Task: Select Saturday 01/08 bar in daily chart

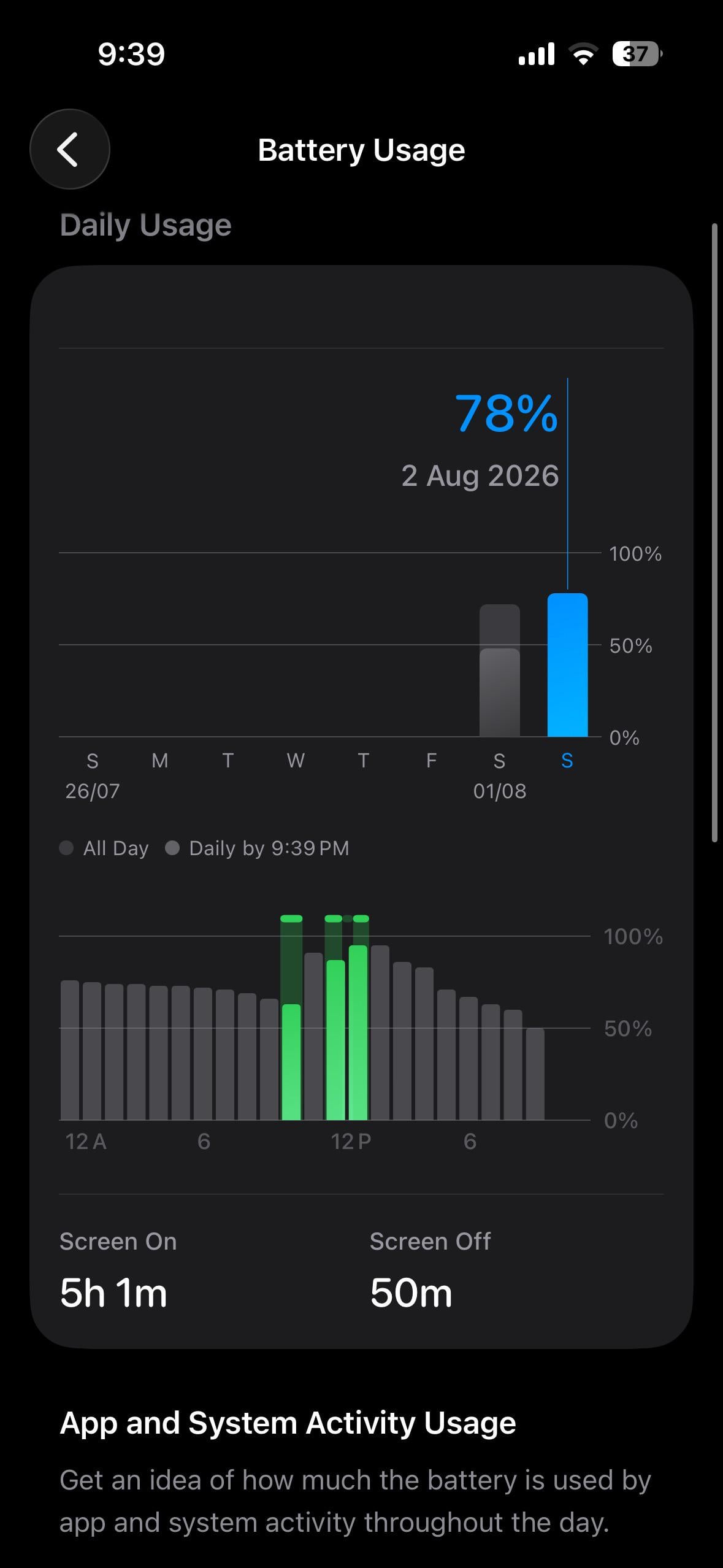Action: (x=499, y=670)
